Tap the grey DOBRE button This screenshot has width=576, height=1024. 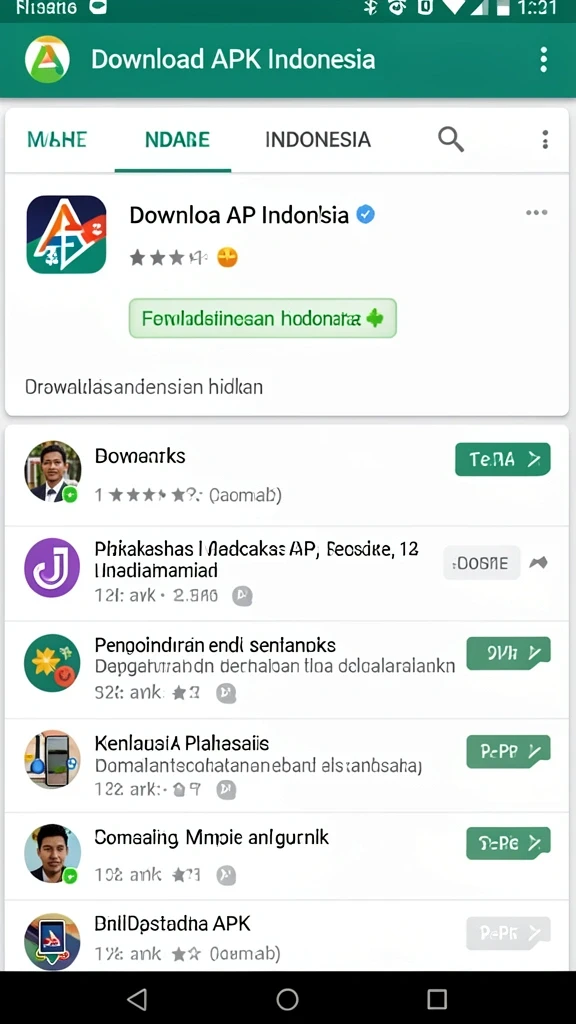click(x=482, y=563)
